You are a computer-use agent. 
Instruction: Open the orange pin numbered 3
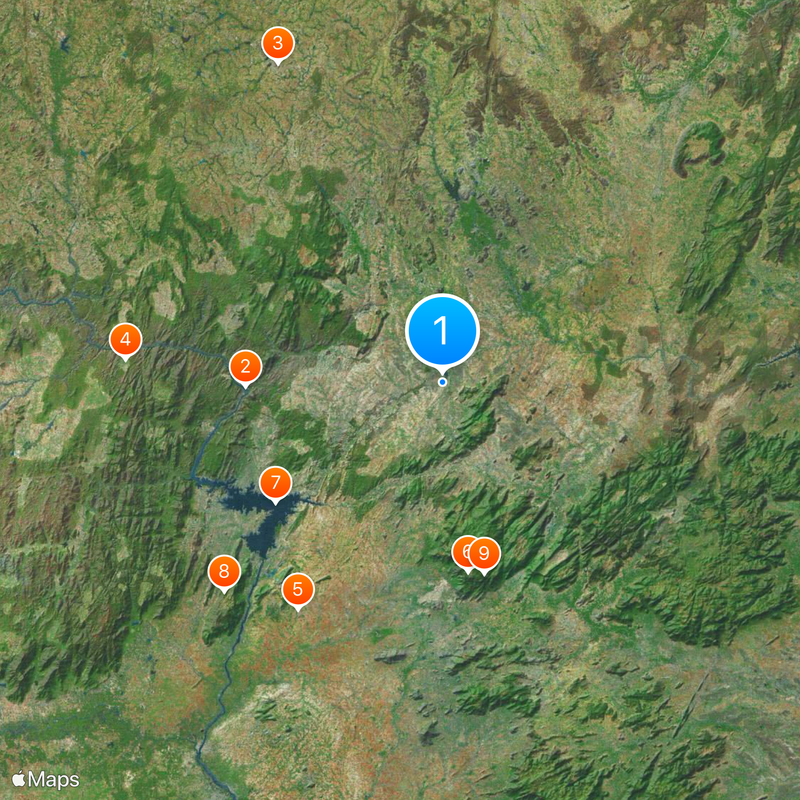(x=277, y=43)
